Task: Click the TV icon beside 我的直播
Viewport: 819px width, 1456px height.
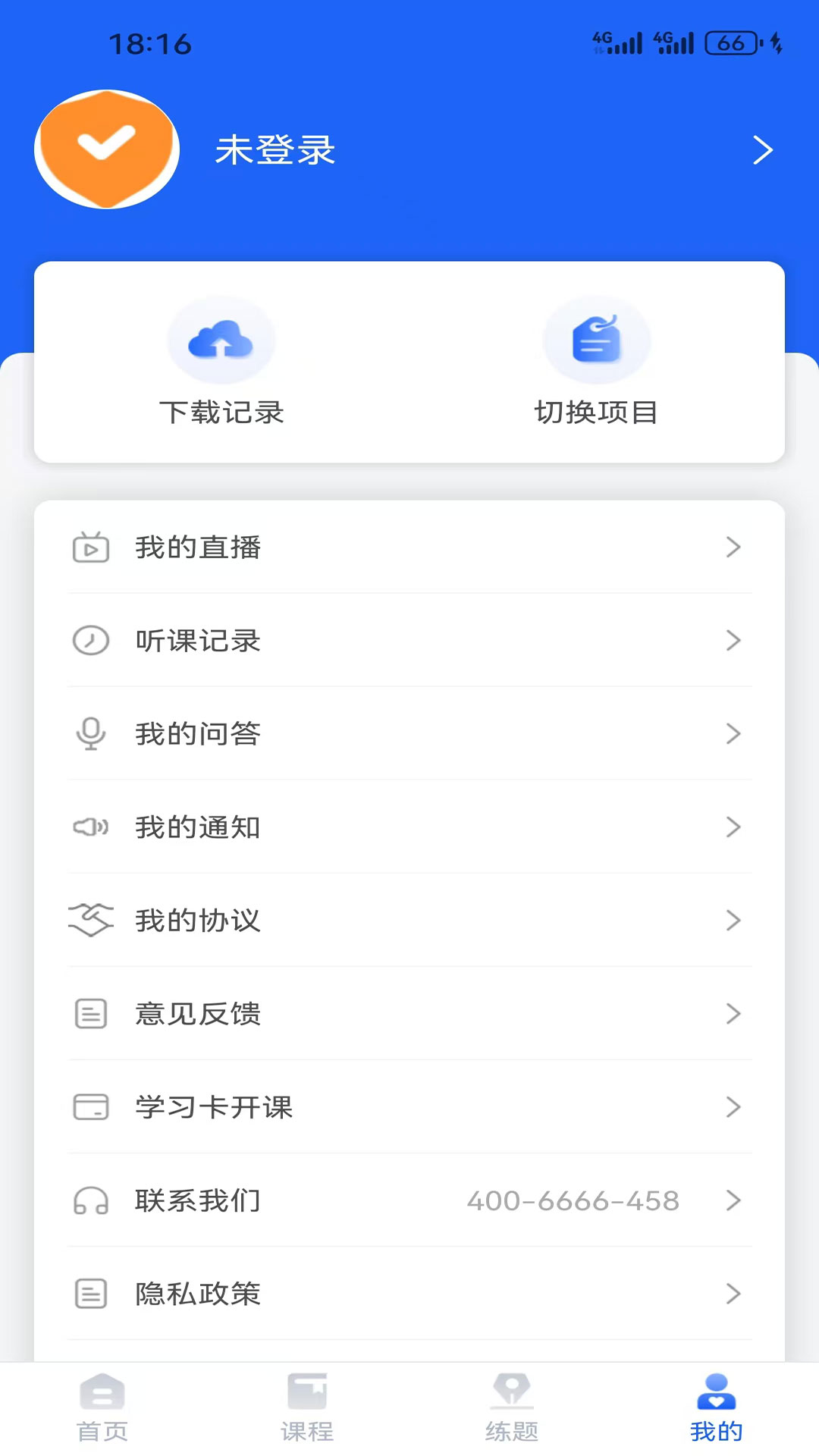Action: tap(91, 547)
